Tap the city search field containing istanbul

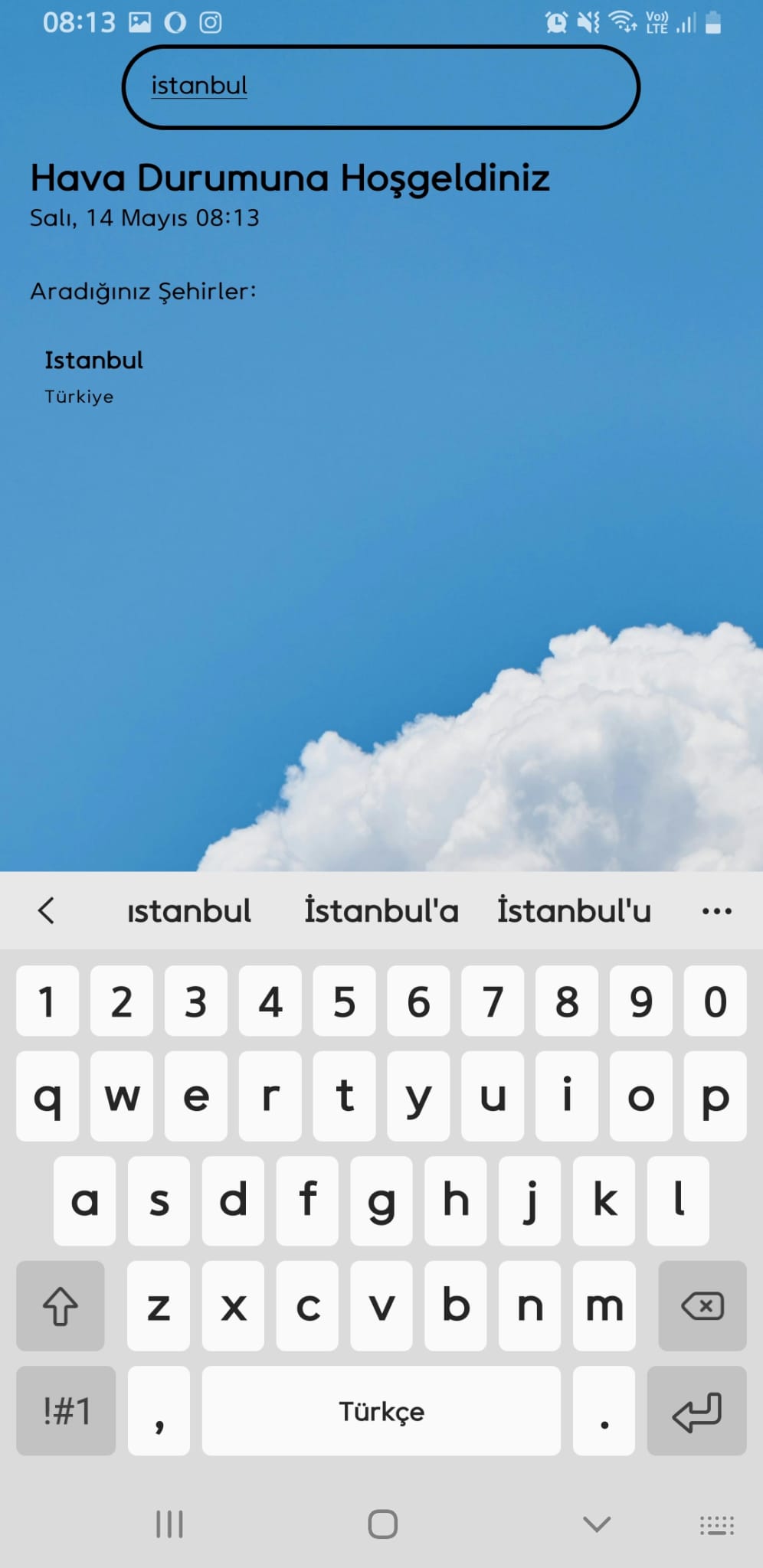pyautogui.click(x=381, y=87)
